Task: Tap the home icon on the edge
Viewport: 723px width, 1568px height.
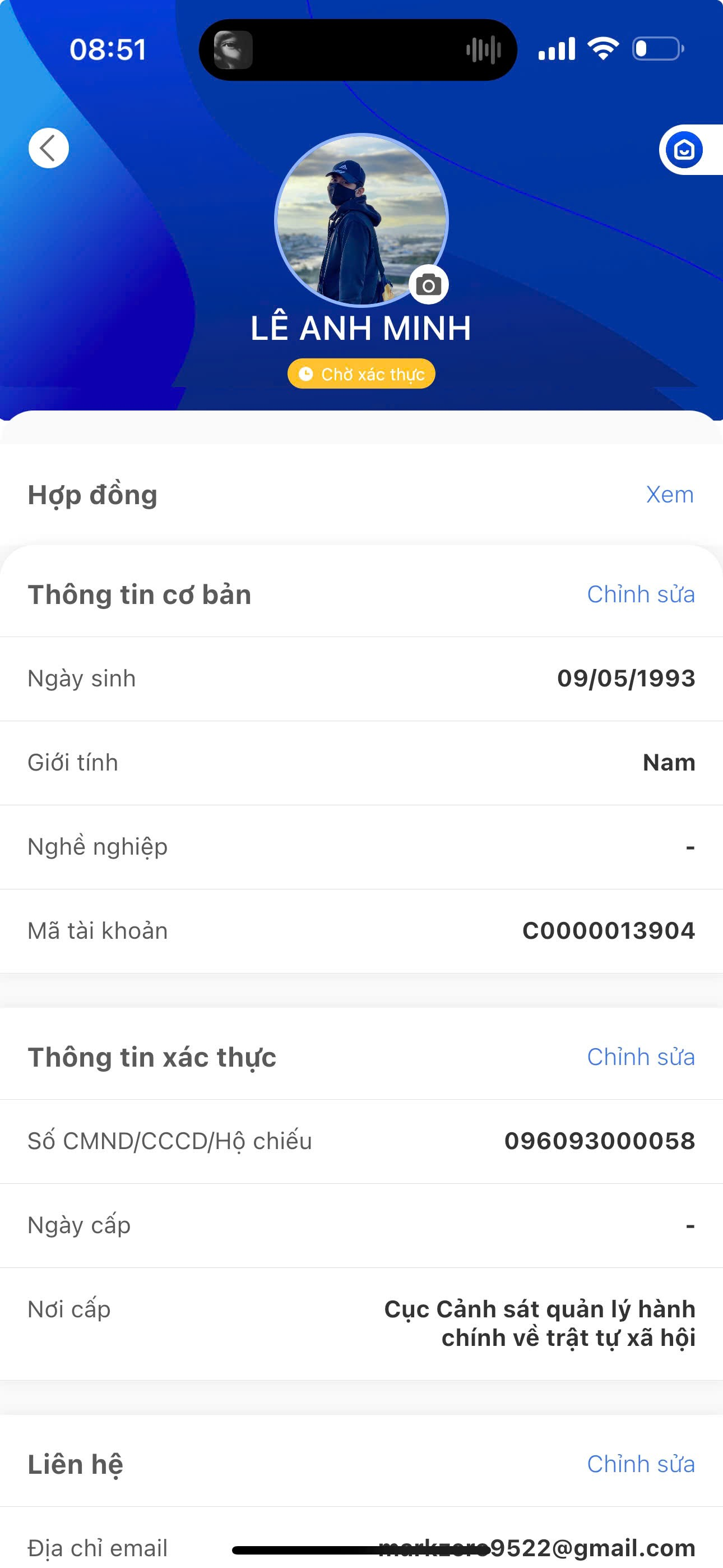Action: 685,150
